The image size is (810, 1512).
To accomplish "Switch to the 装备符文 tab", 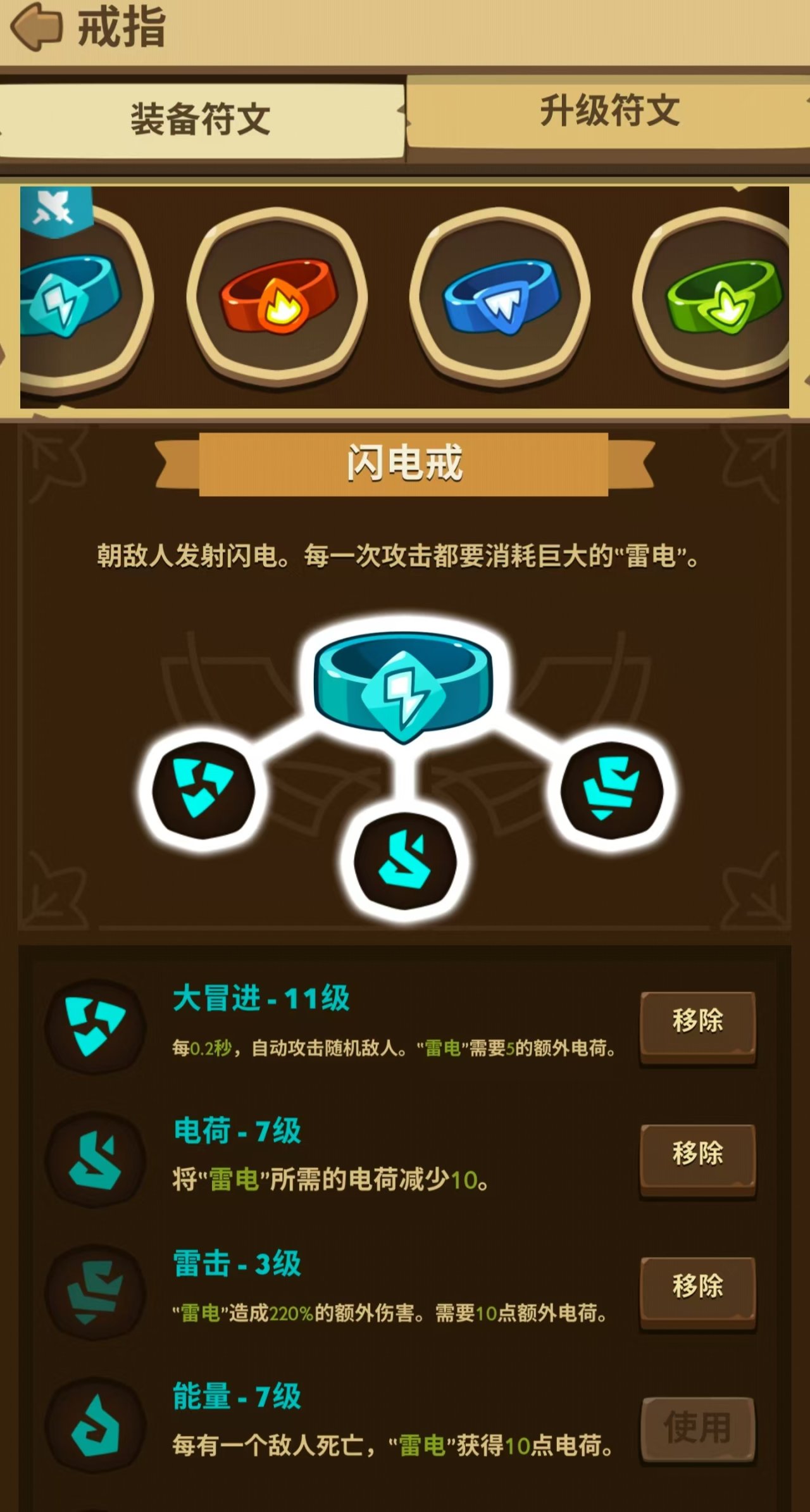I will pos(201,119).
